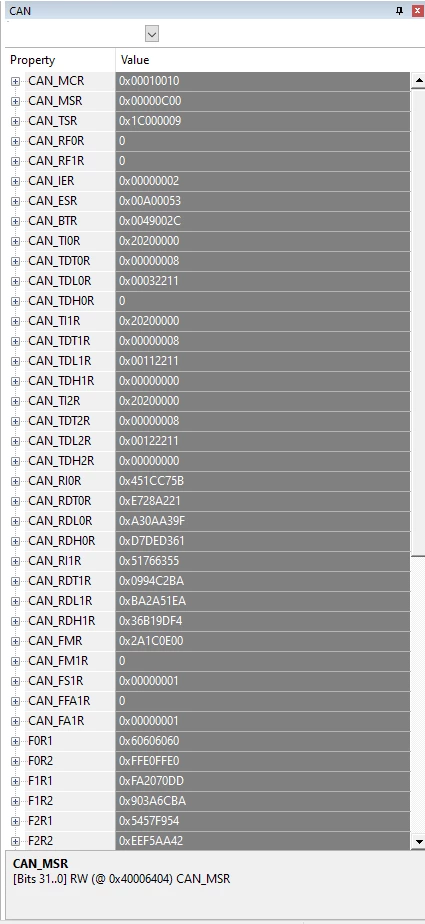Expand the CAN_RI0R register
Image resolution: width=425 pixels, height=924 pixels.
(x=15, y=481)
